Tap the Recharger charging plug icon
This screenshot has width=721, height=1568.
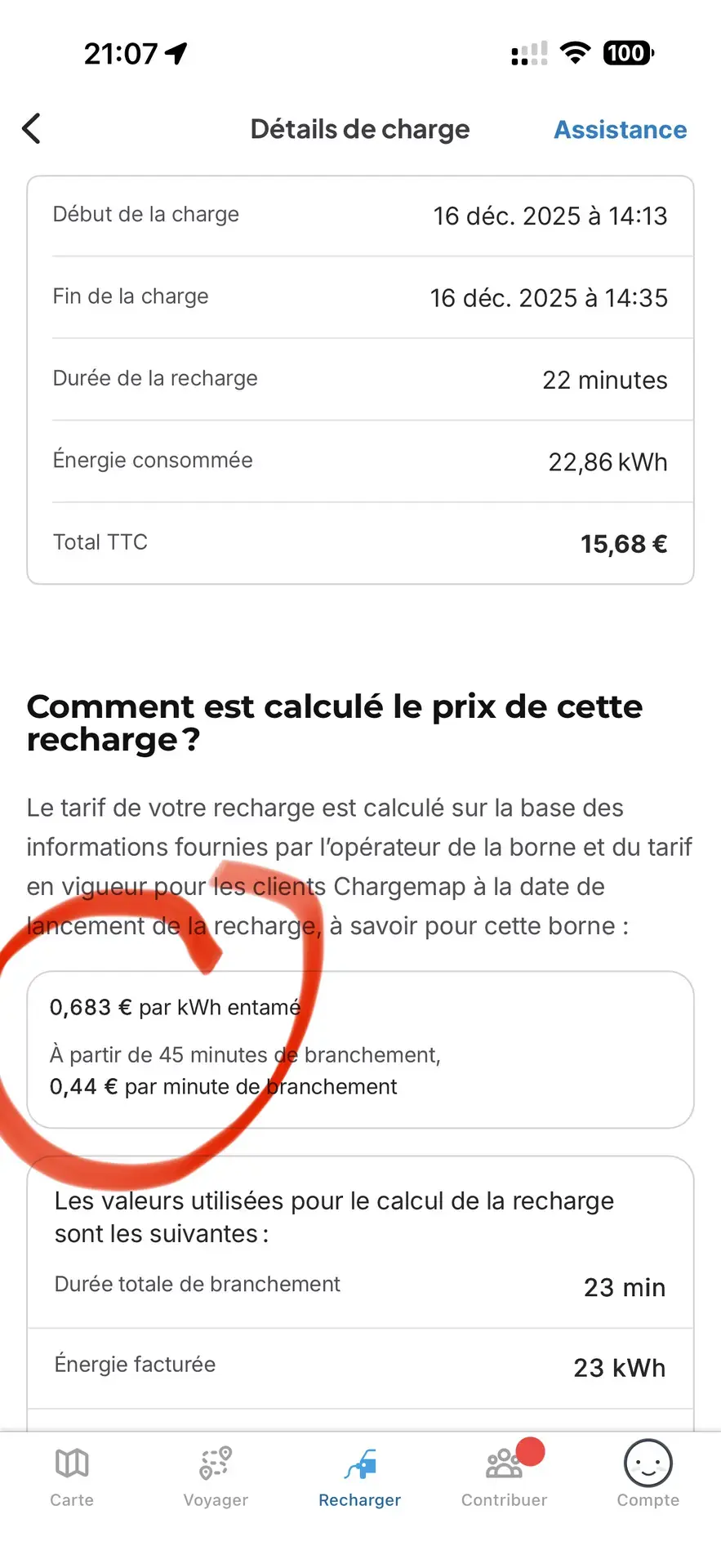pos(360,1462)
